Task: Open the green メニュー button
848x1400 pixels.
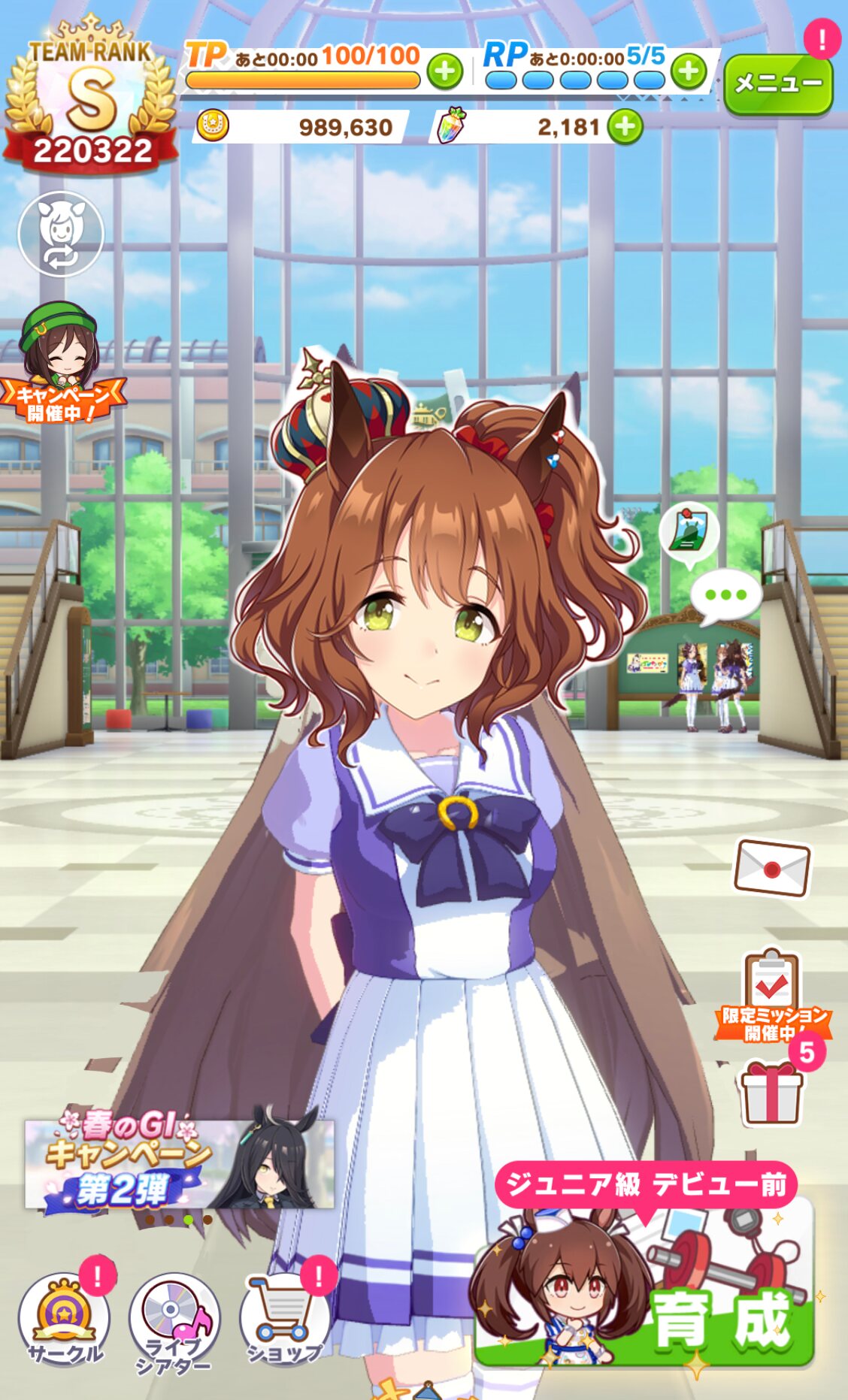Action: click(x=778, y=83)
